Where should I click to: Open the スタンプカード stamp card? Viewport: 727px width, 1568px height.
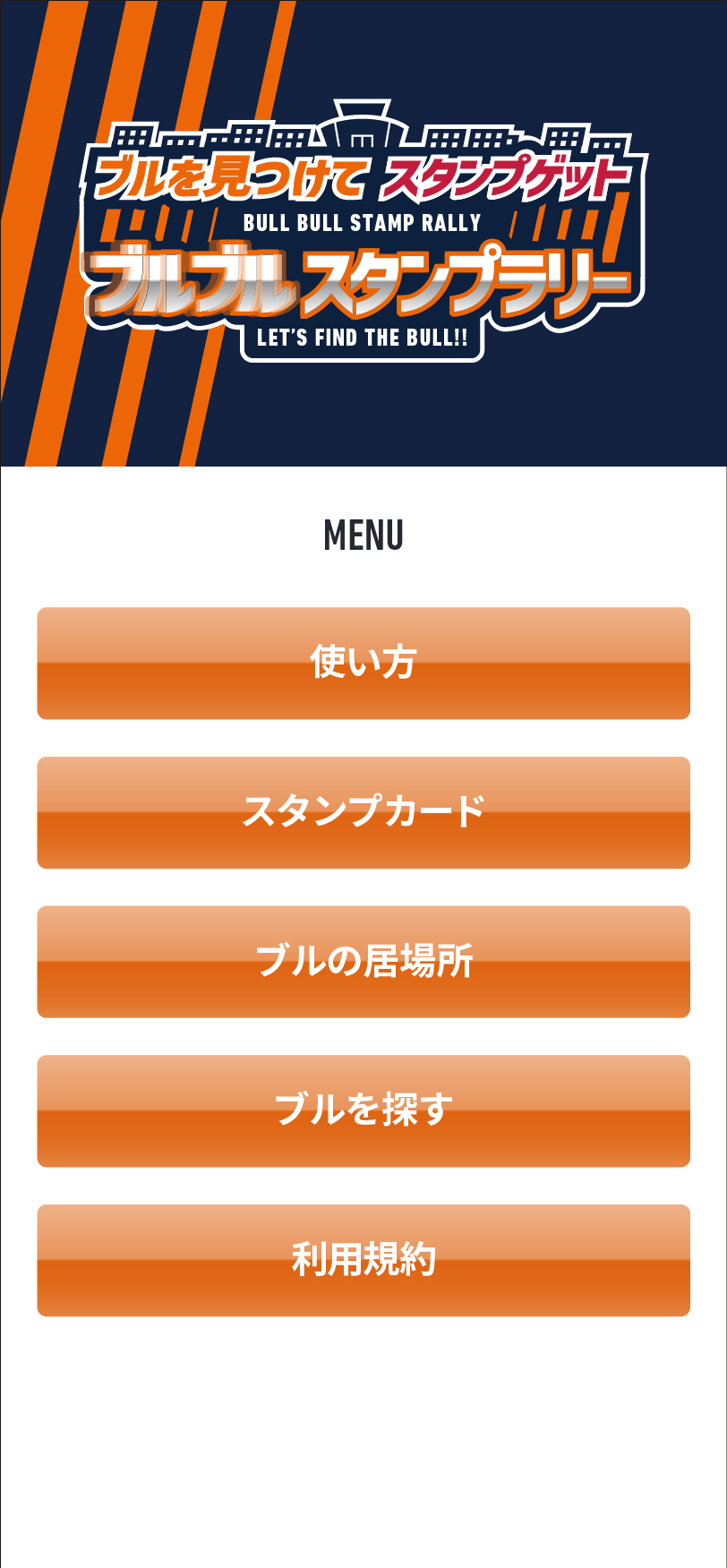[363, 812]
